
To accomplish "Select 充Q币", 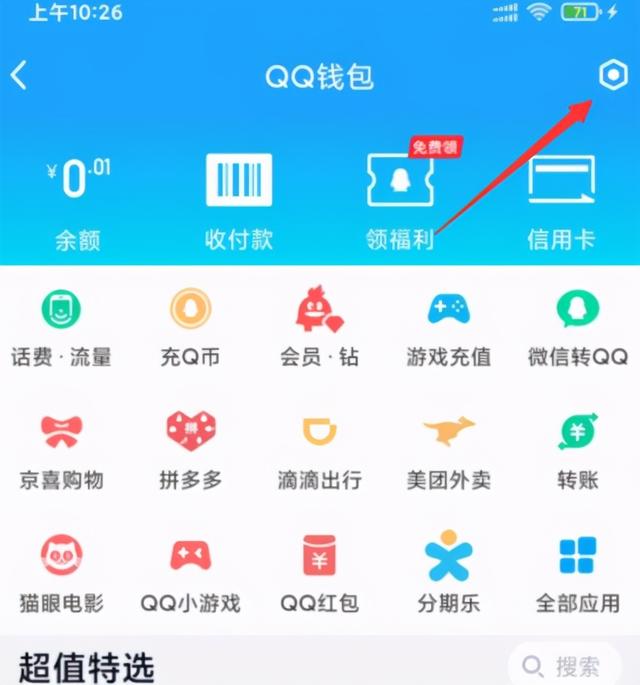I will (x=189, y=327).
